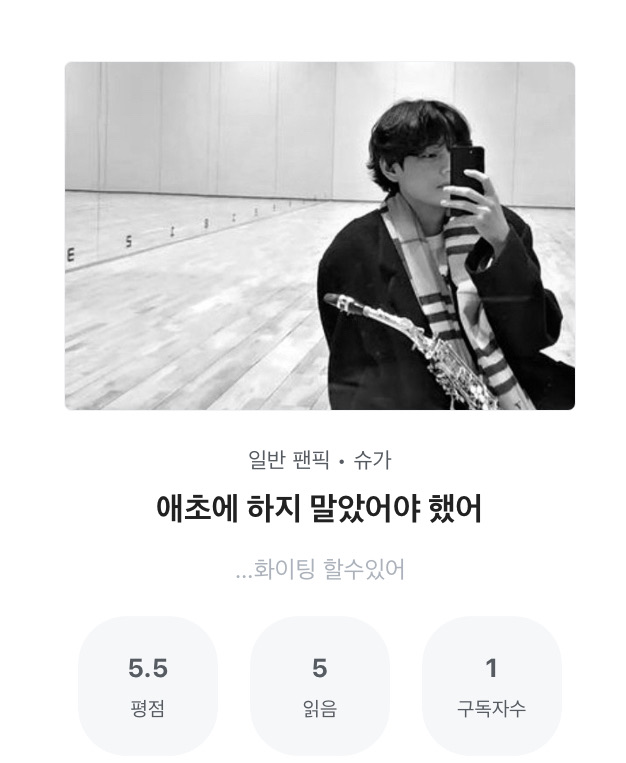Open the fanfic cover image
The height and width of the screenshot is (763, 626).
319,236
